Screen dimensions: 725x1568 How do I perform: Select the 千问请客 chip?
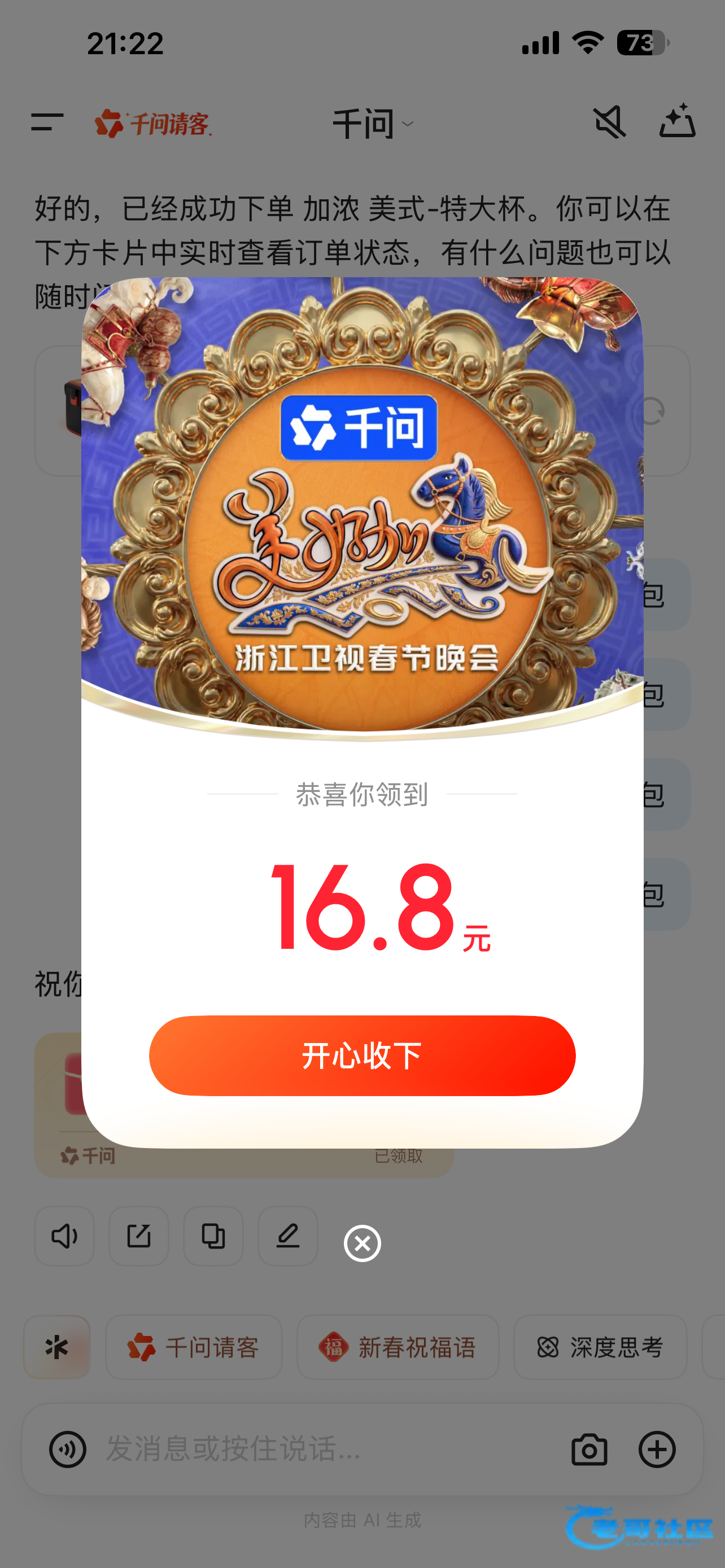(194, 1347)
